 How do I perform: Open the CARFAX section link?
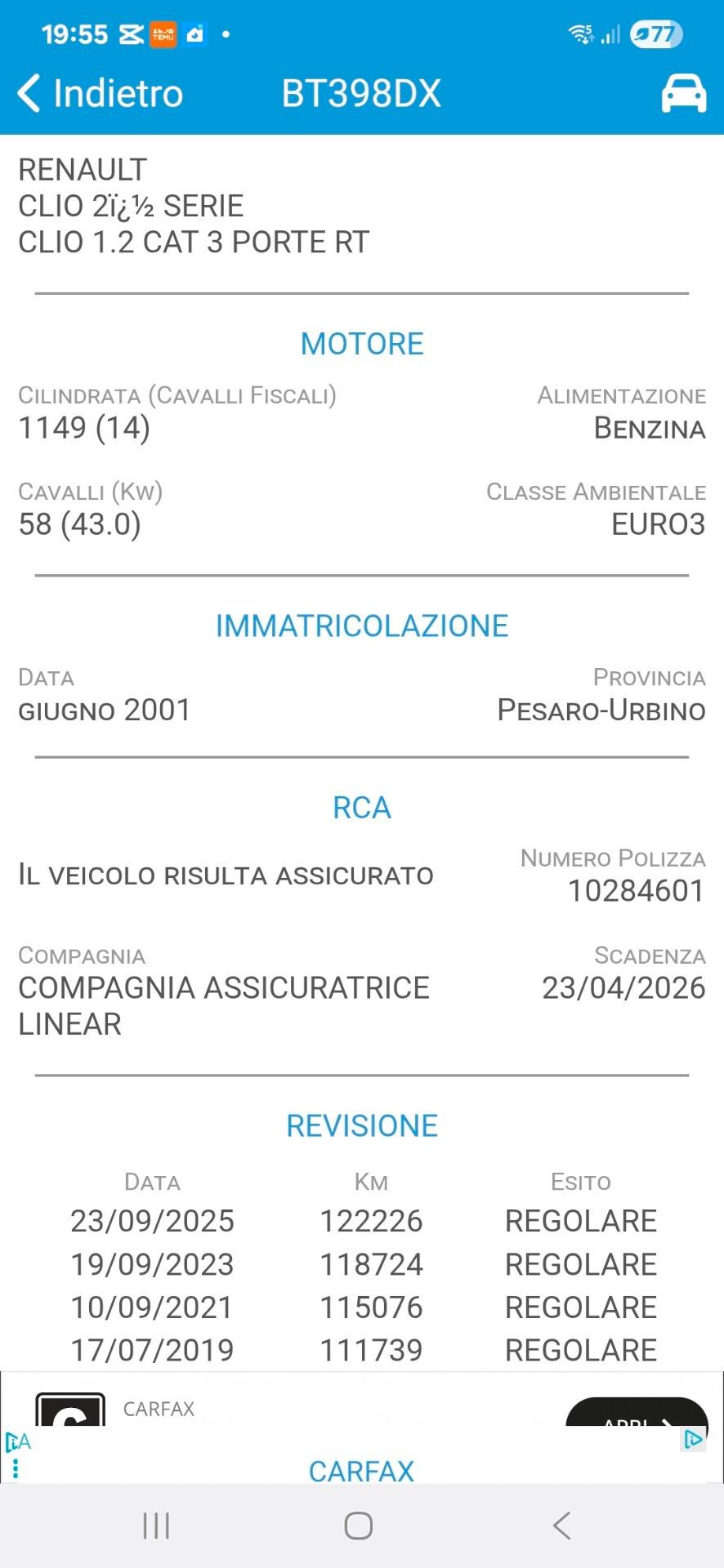click(x=361, y=1470)
